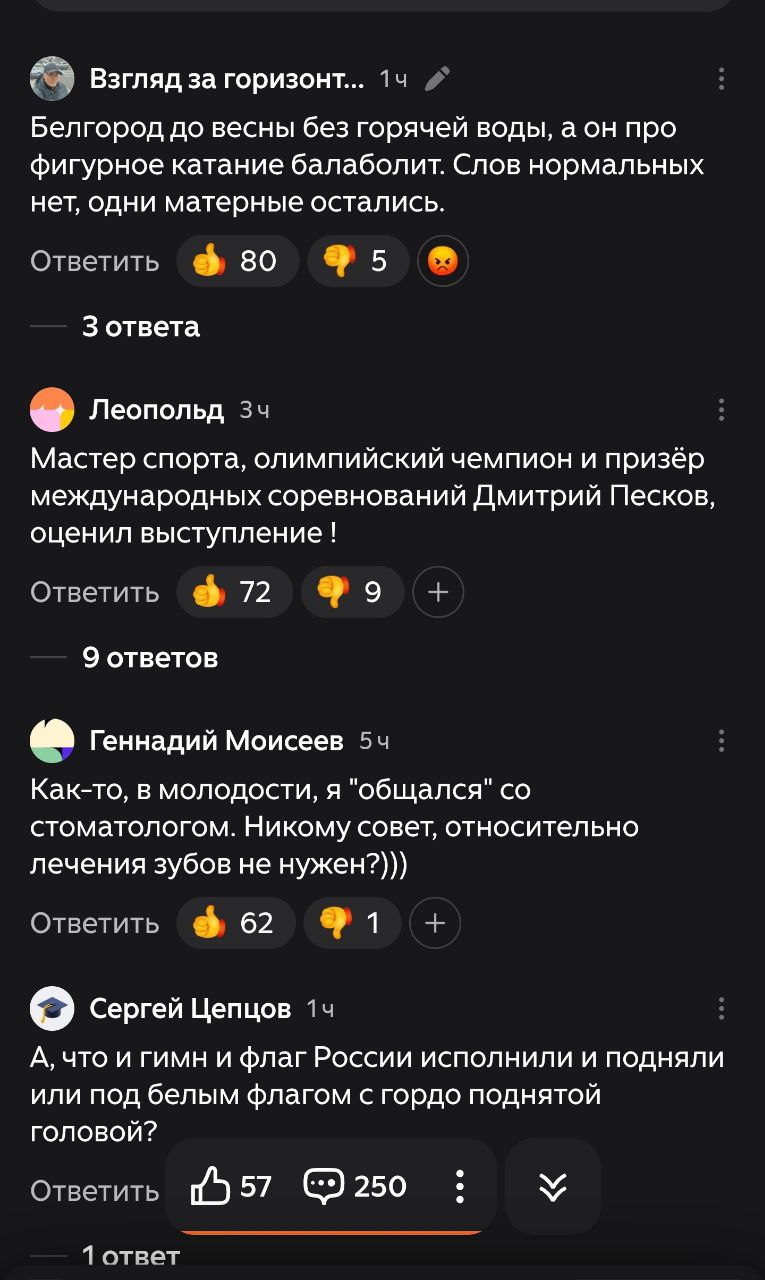Reply to the comment about Белгород
This screenshot has height=1280, width=765.
[95, 261]
